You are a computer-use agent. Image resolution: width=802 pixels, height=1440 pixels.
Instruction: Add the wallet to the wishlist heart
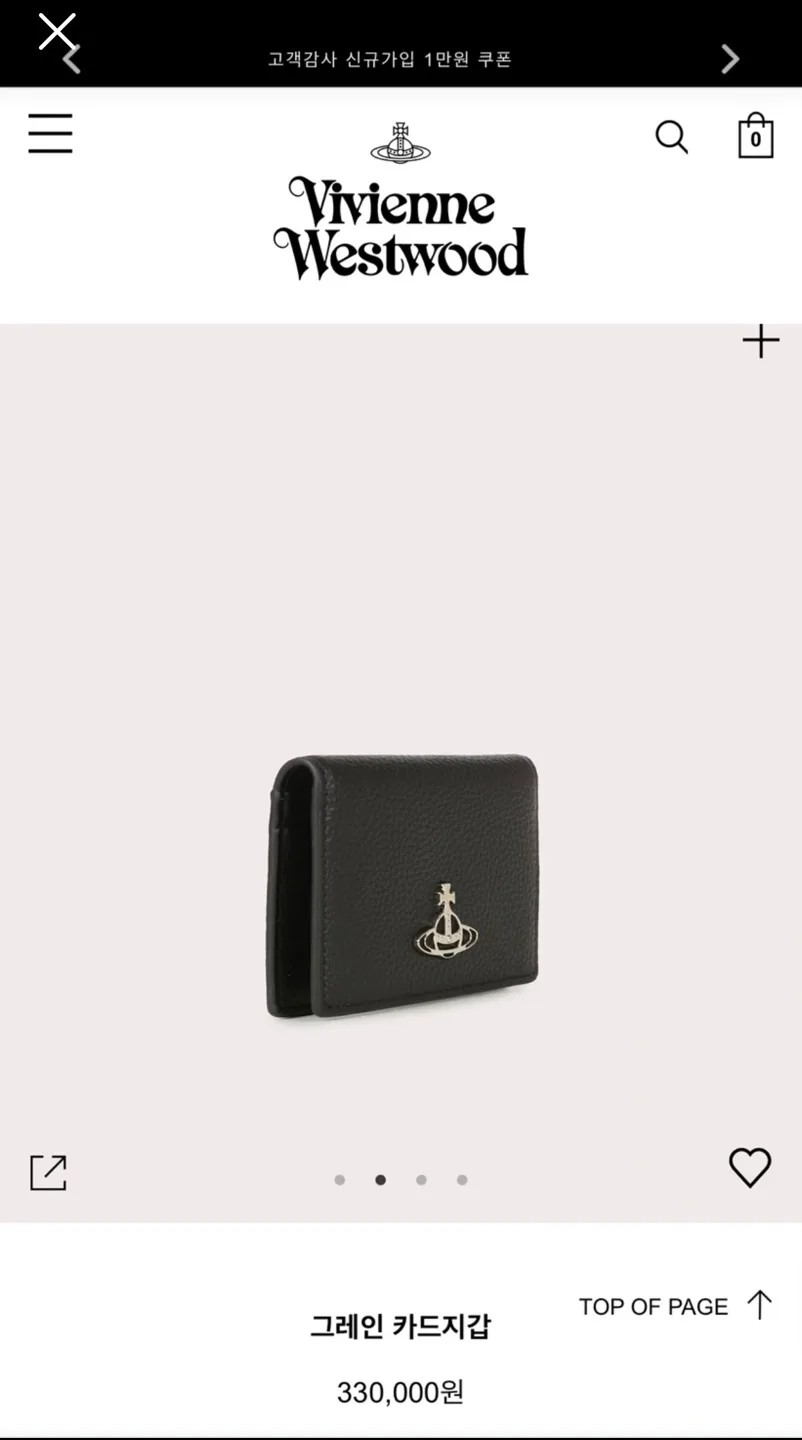point(749,1168)
